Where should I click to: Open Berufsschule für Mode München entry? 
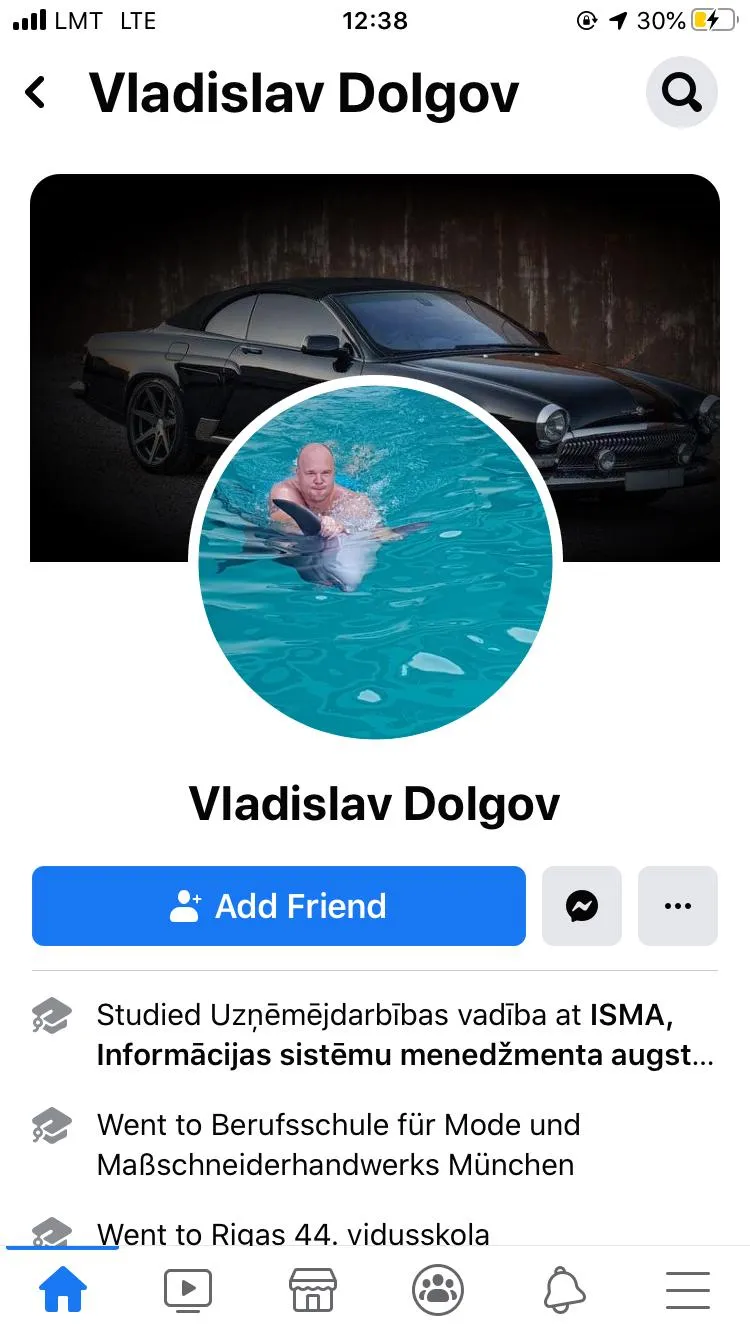click(338, 1144)
